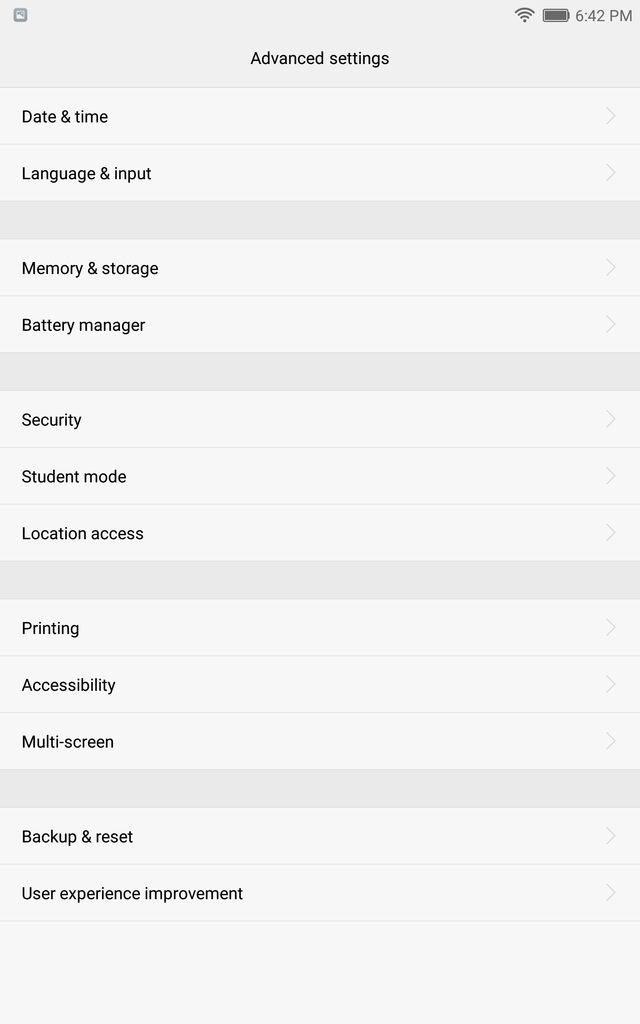Open Backup & reset

coord(320,837)
